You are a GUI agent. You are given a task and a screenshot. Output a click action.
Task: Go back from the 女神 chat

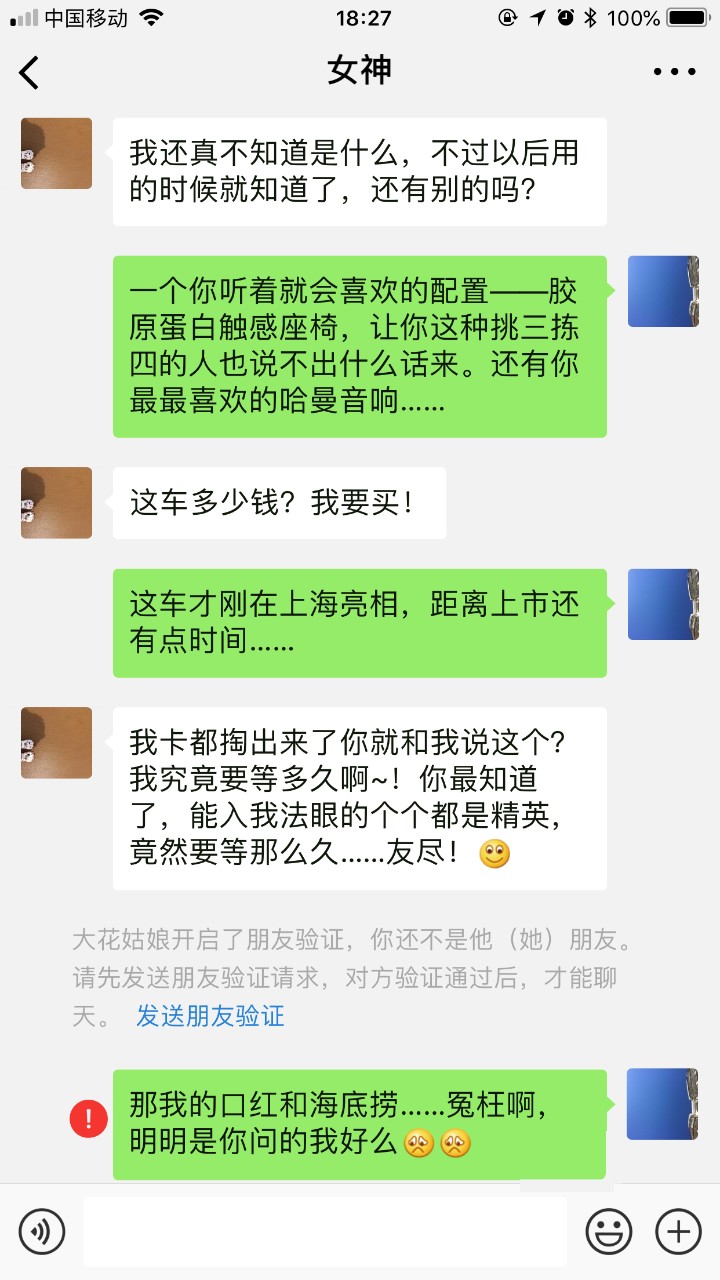(x=30, y=72)
